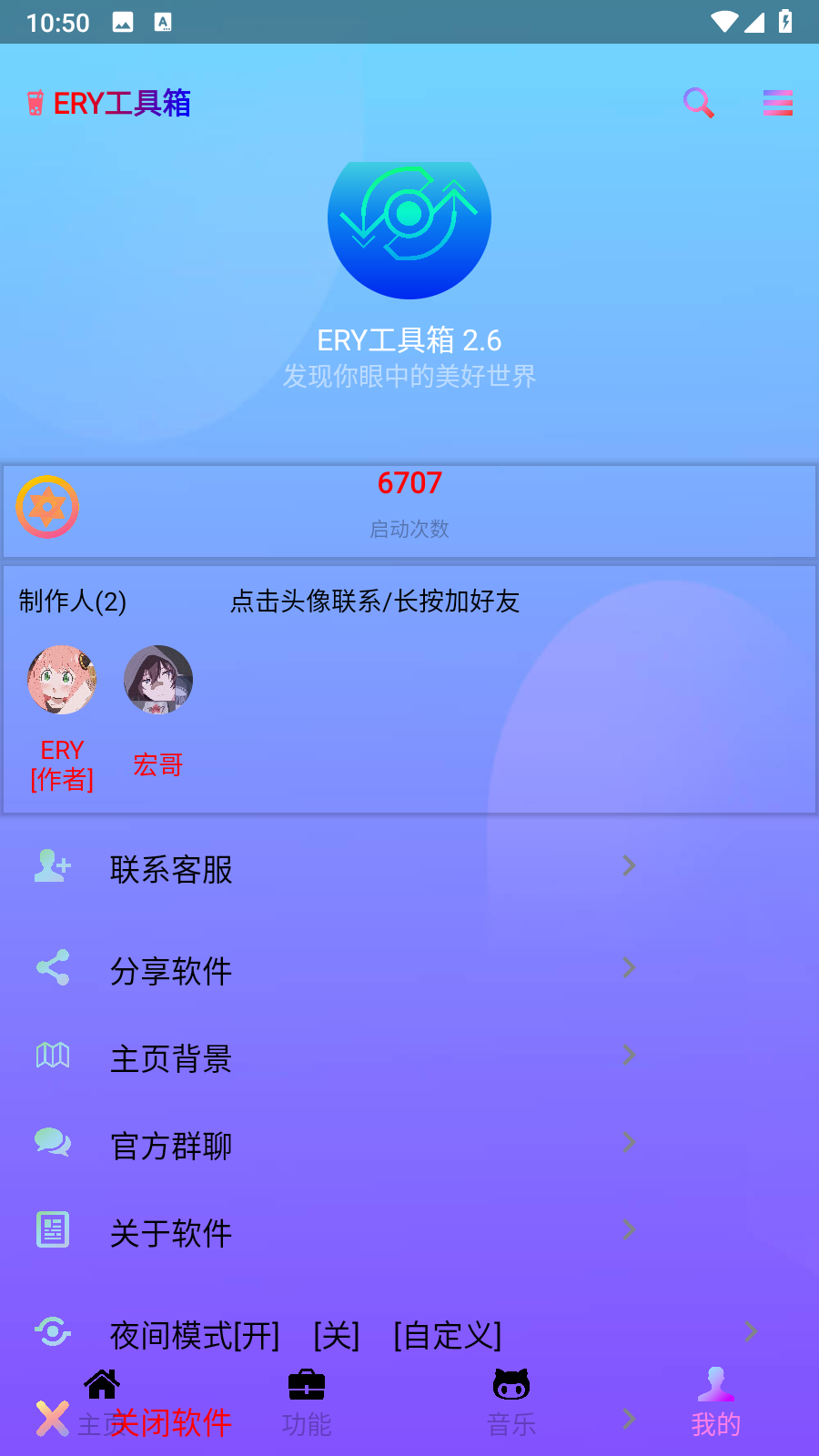Open the 官方群聊 group chat

[x=171, y=1146]
